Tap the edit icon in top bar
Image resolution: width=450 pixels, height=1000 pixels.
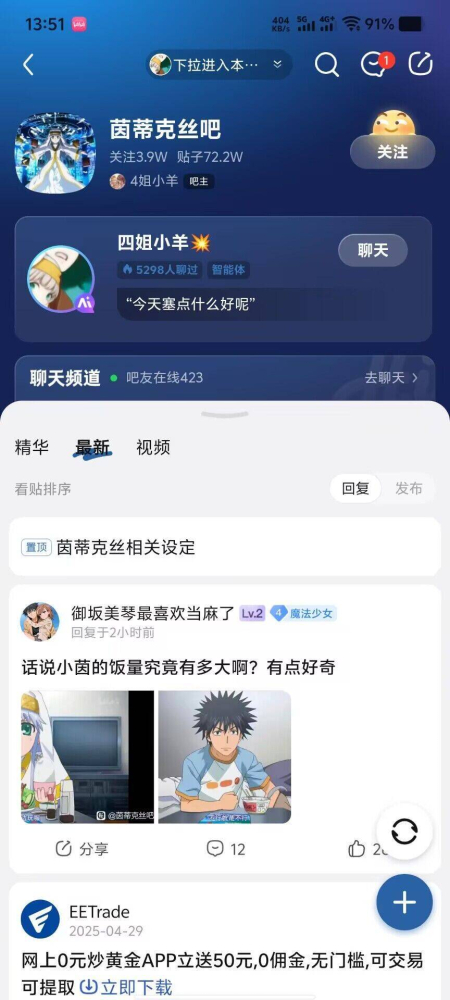click(x=421, y=64)
